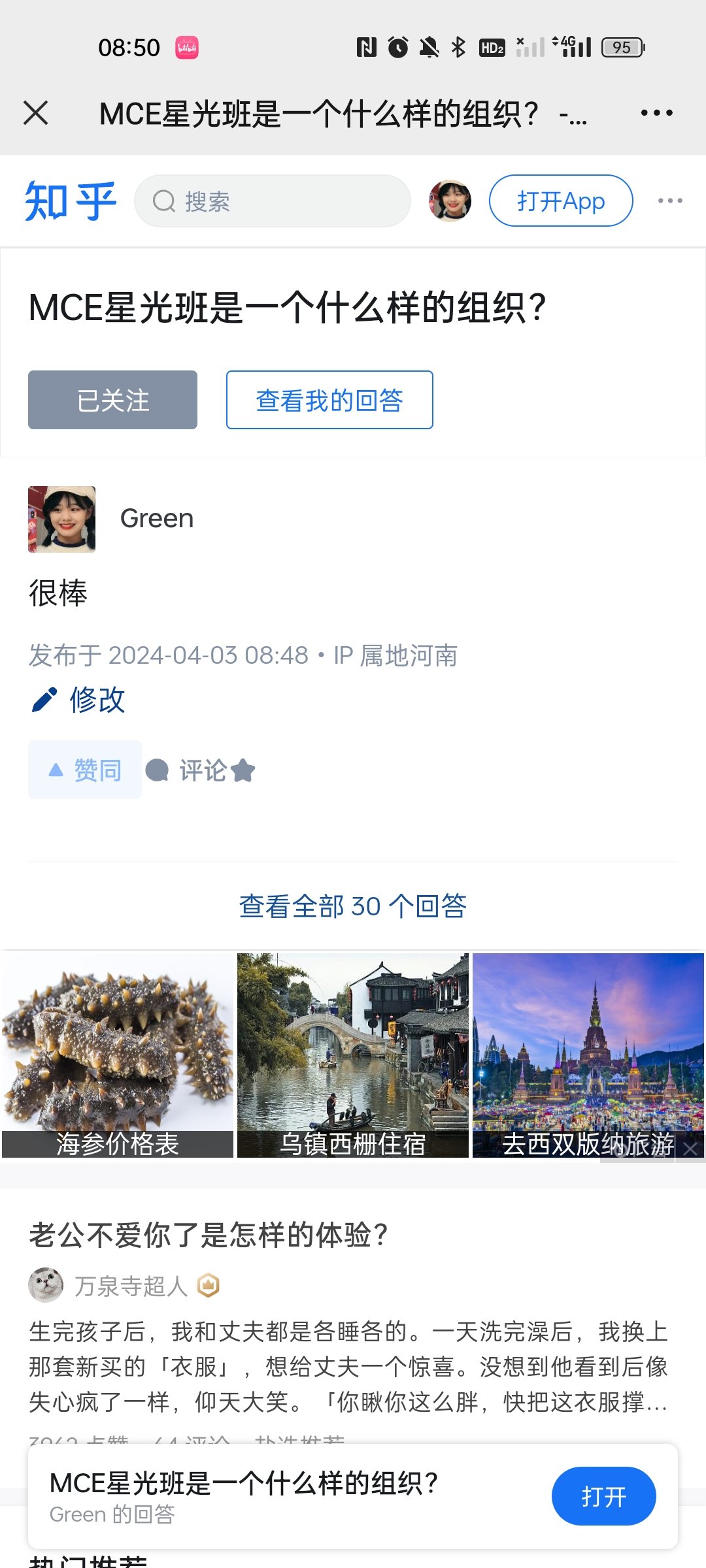Open the 海参价格表 ad tile
The height and width of the screenshot is (1568, 706).
pos(118,1055)
